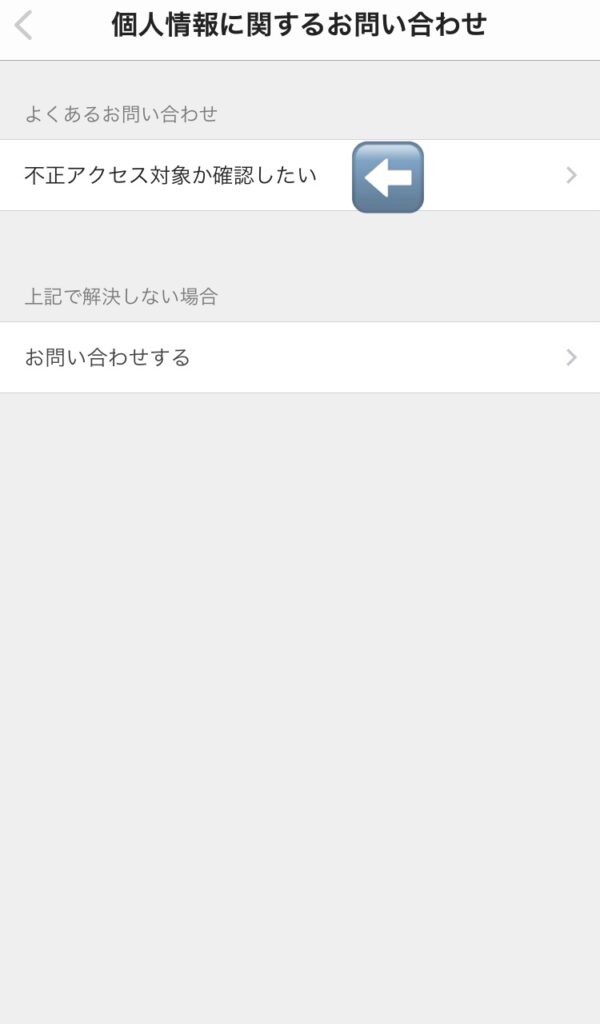Open お問い合わせする row

[300, 357]
